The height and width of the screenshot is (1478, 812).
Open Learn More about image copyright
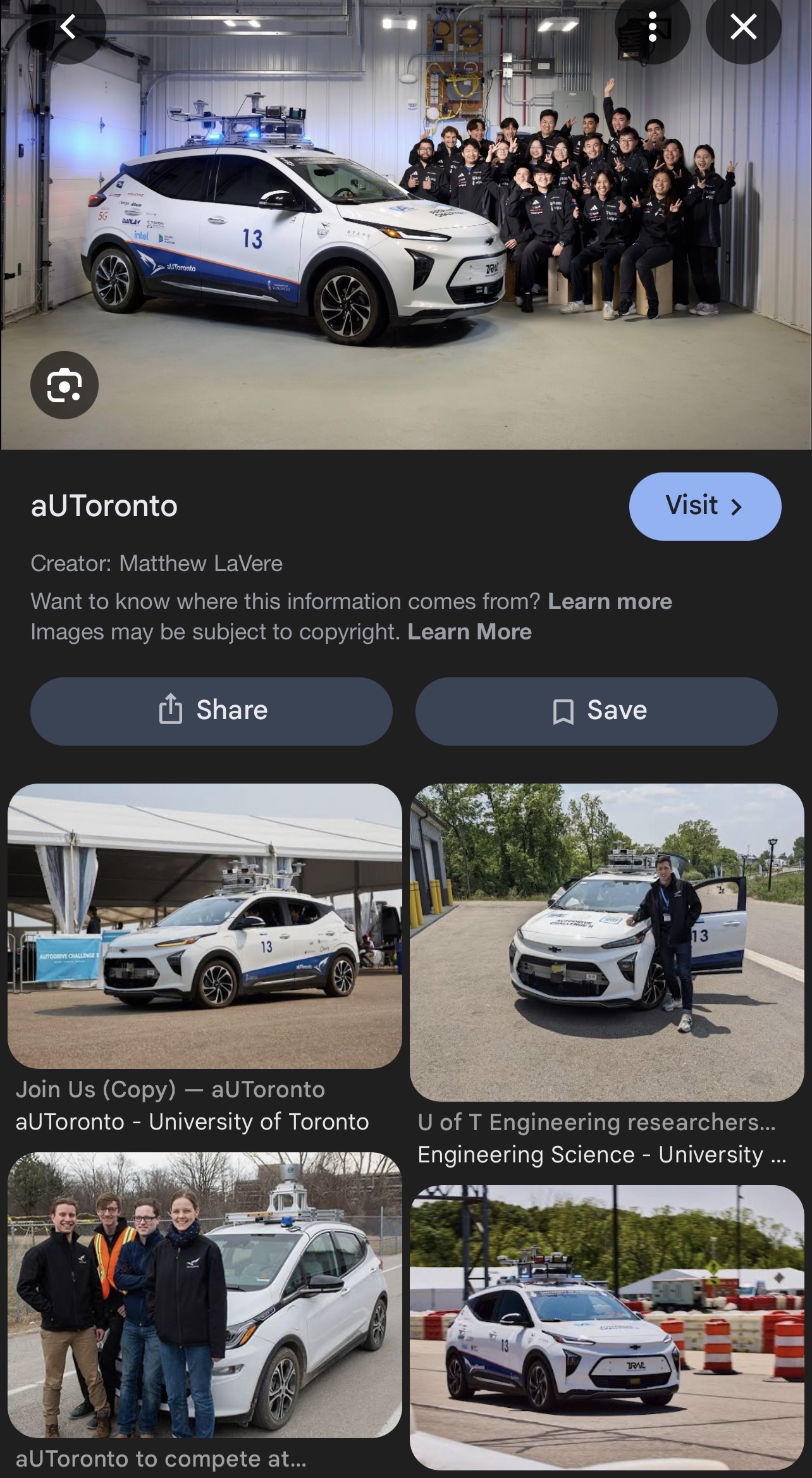[469, 632]
